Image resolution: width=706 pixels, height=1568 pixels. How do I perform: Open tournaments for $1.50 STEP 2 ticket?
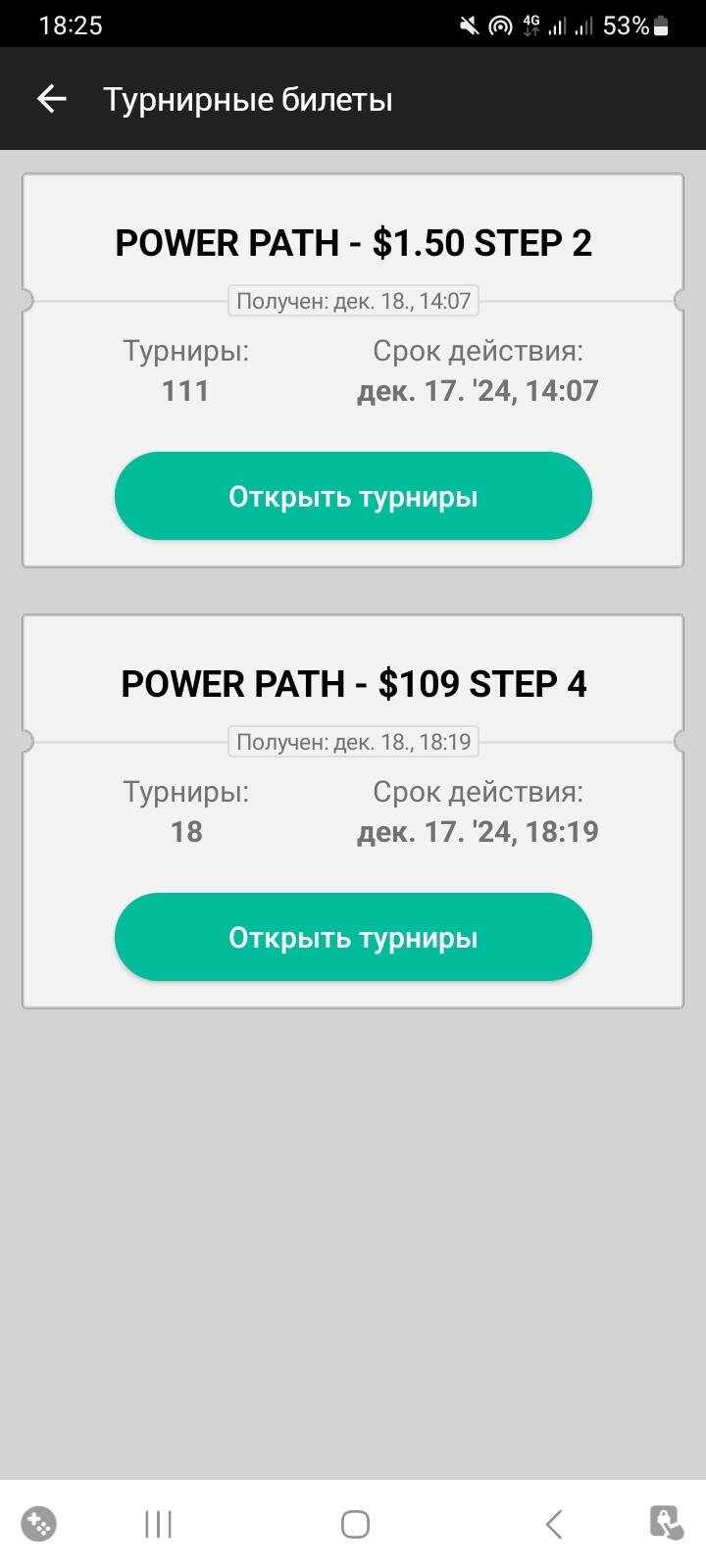[353, 496]
